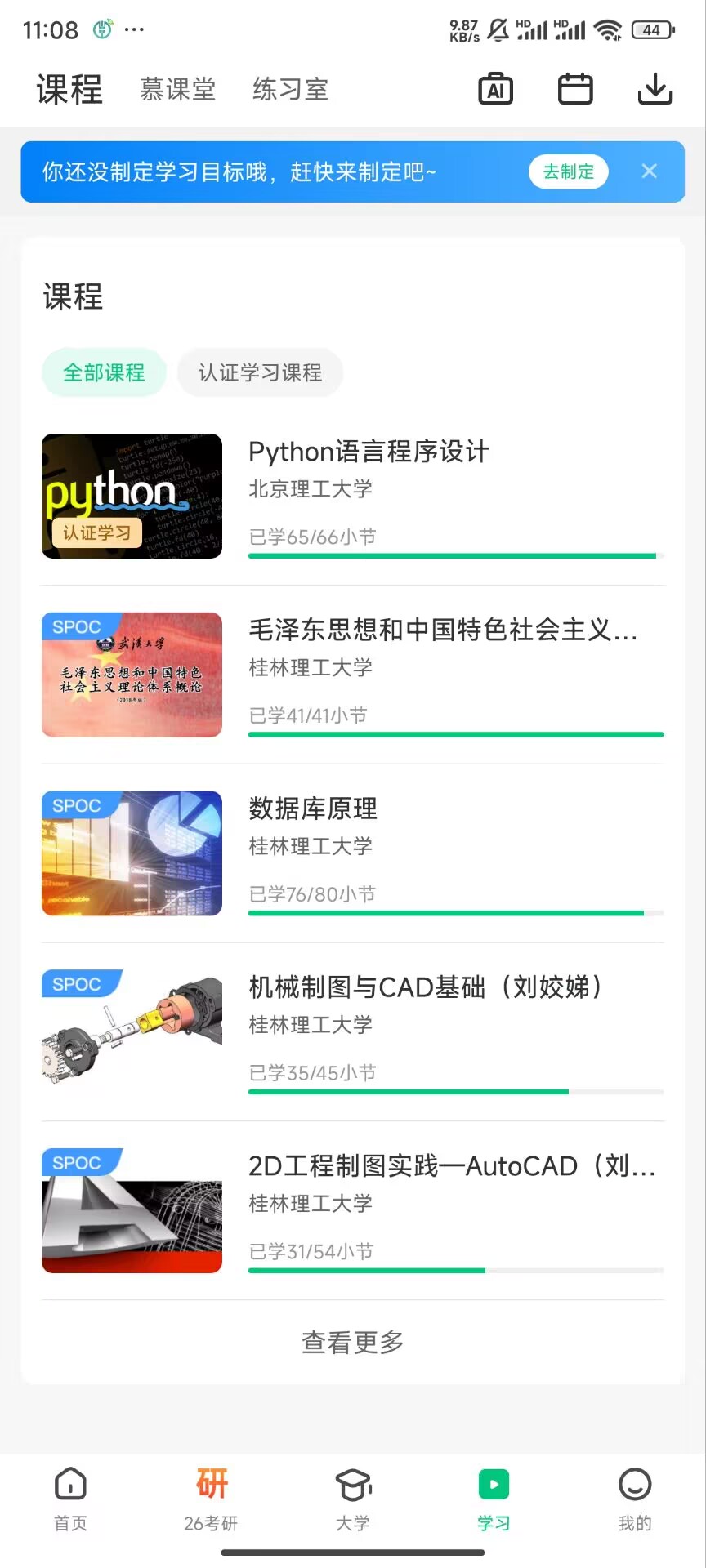Image resolution: width=706 pixels, height=1568 pixels.
Task: Tap the download manager icon
Action: 654,90
